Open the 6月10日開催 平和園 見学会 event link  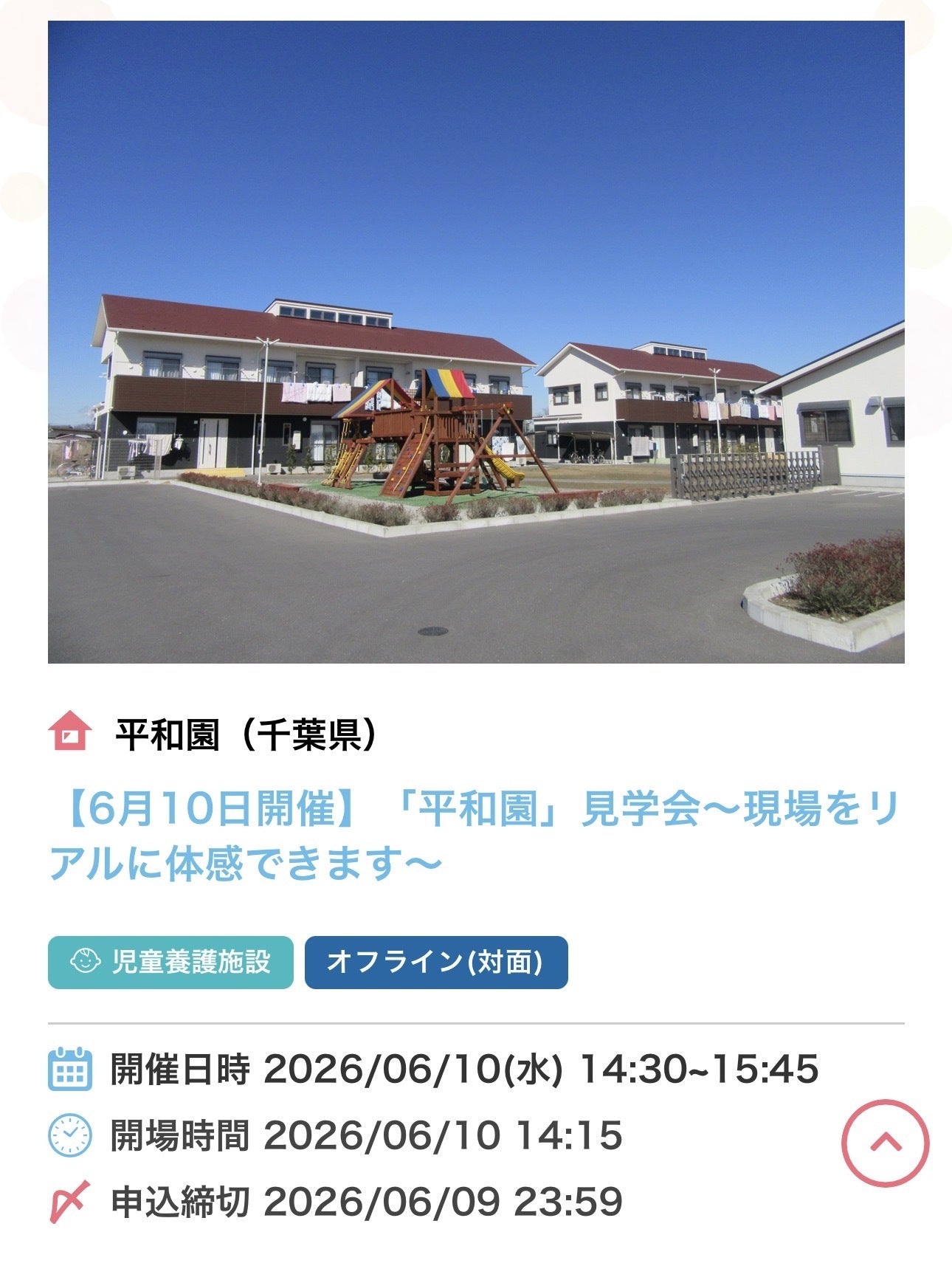(x=472, y=836)
